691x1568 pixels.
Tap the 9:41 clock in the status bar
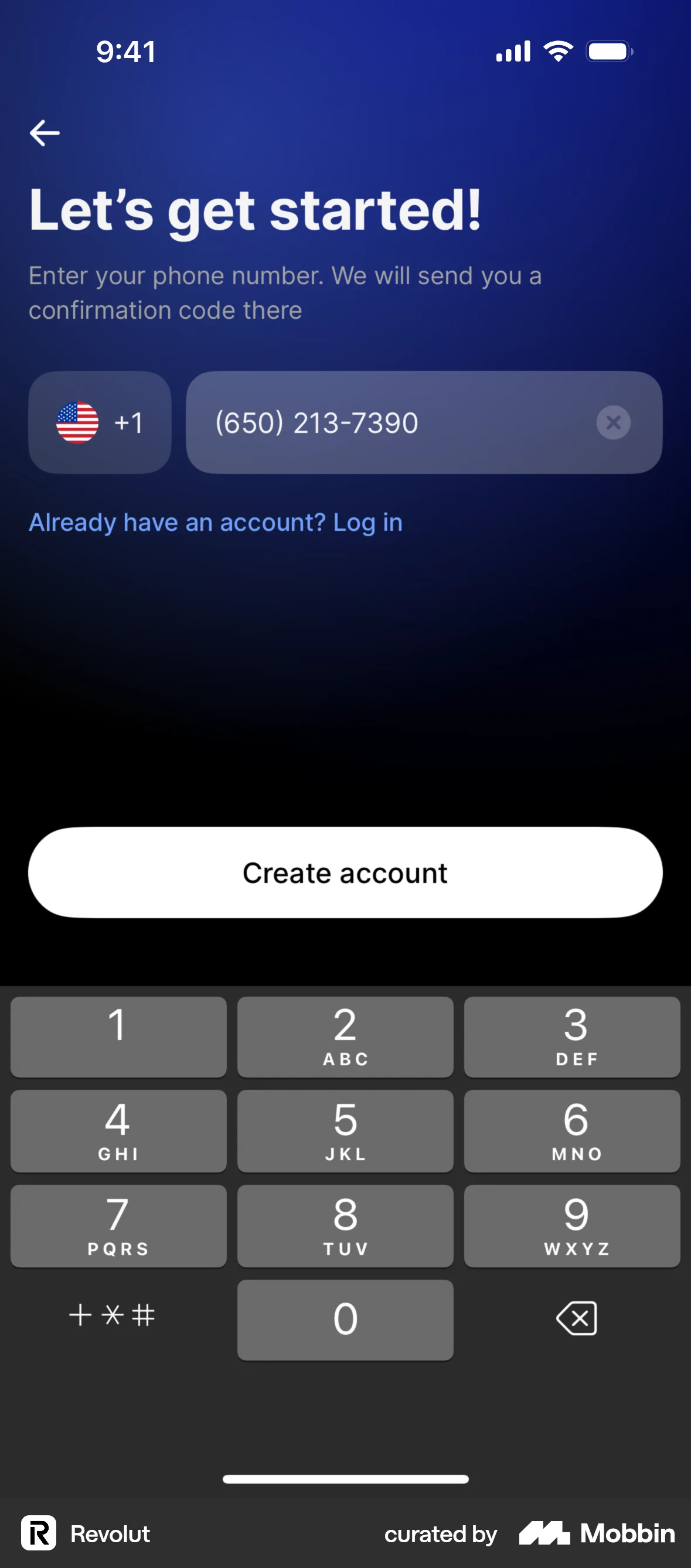click(x=125, y=51)
